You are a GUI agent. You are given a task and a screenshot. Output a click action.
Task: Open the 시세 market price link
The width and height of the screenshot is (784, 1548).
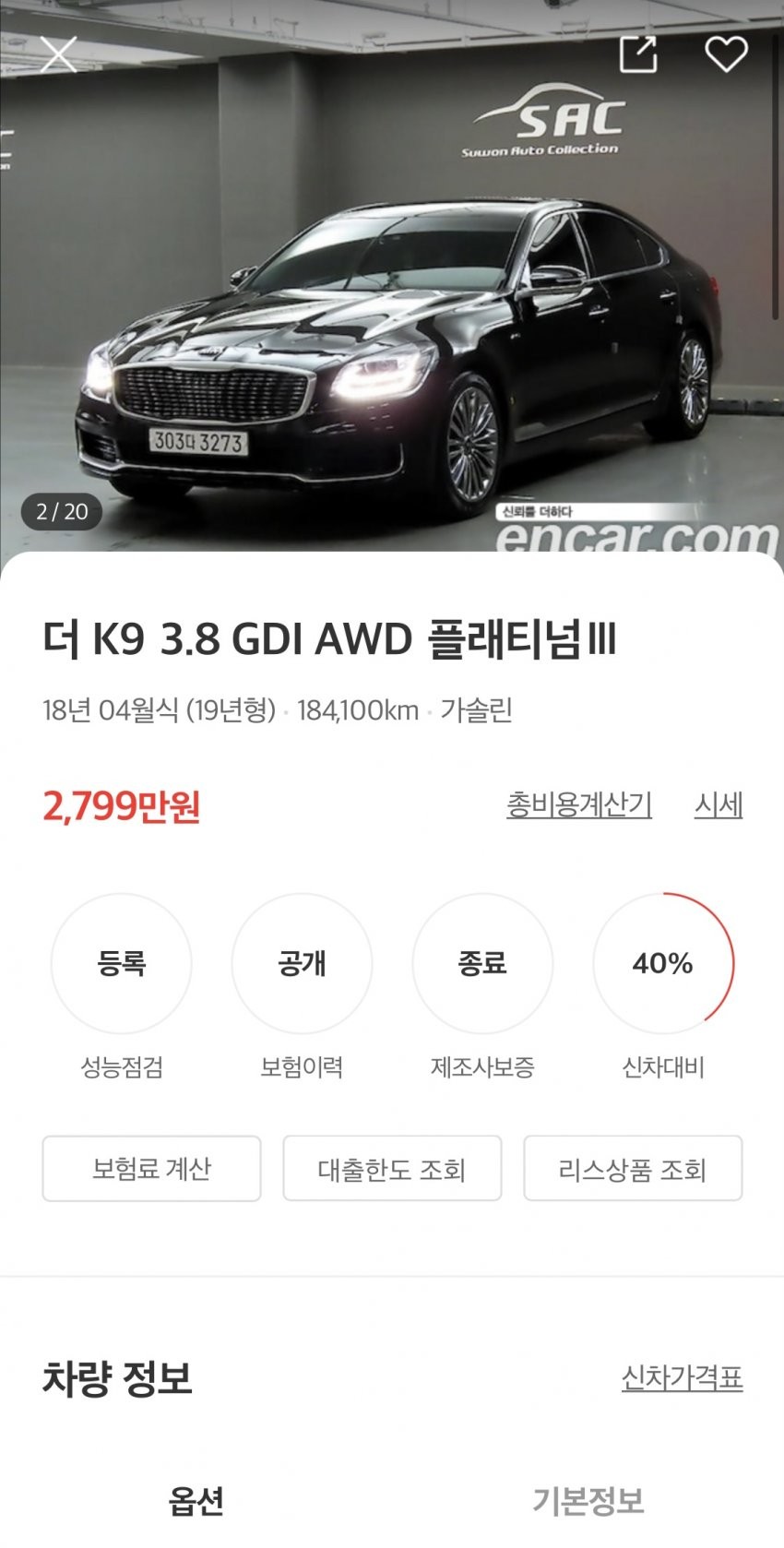[719, 806]
